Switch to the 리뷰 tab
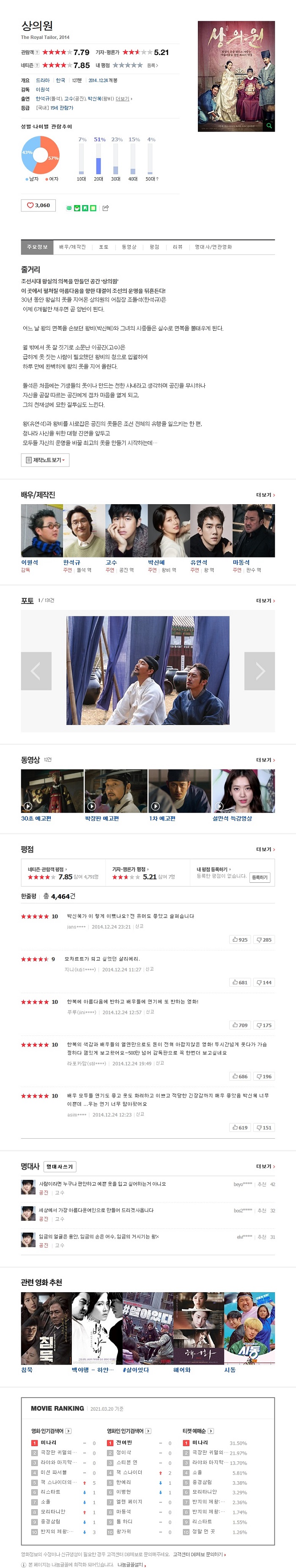 177,247
